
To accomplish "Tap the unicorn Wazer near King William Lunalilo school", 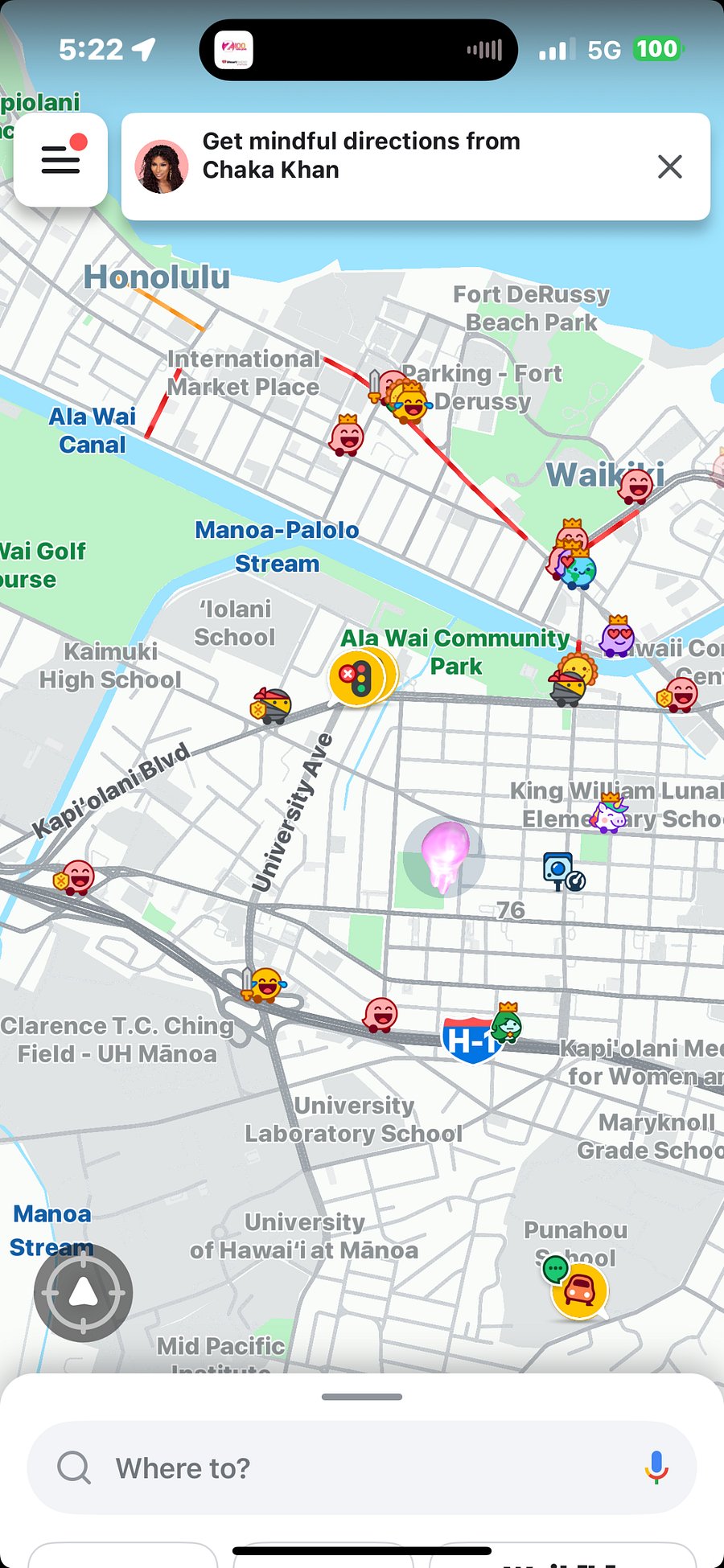I will click(x=609, y=814).
